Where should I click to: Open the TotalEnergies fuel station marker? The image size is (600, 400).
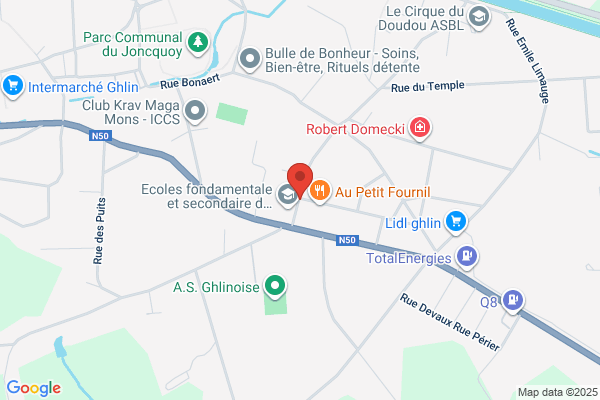[x=466, y=257]
